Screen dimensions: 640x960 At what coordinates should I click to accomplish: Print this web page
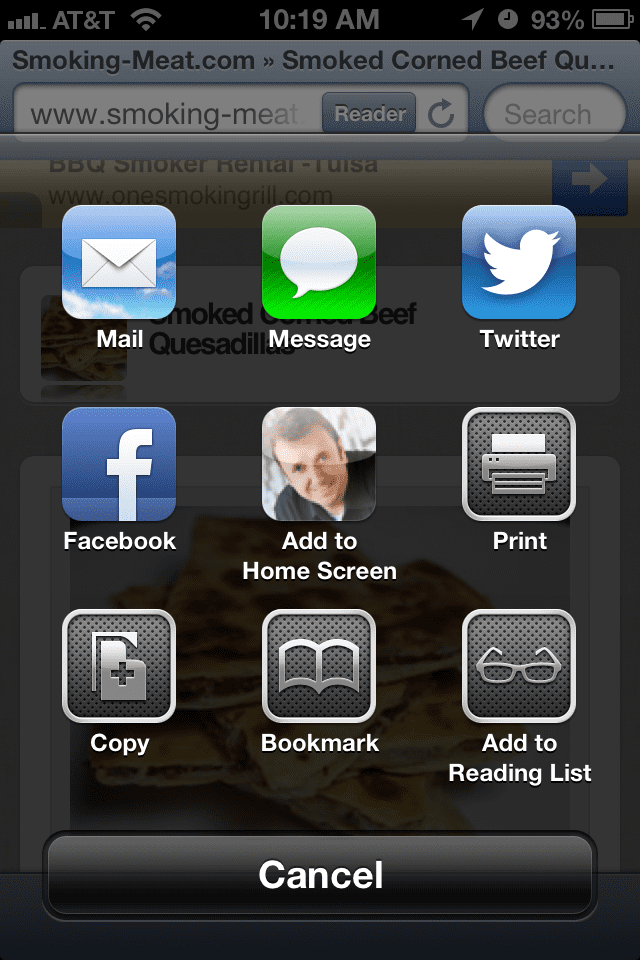click(x=519, y=464)
